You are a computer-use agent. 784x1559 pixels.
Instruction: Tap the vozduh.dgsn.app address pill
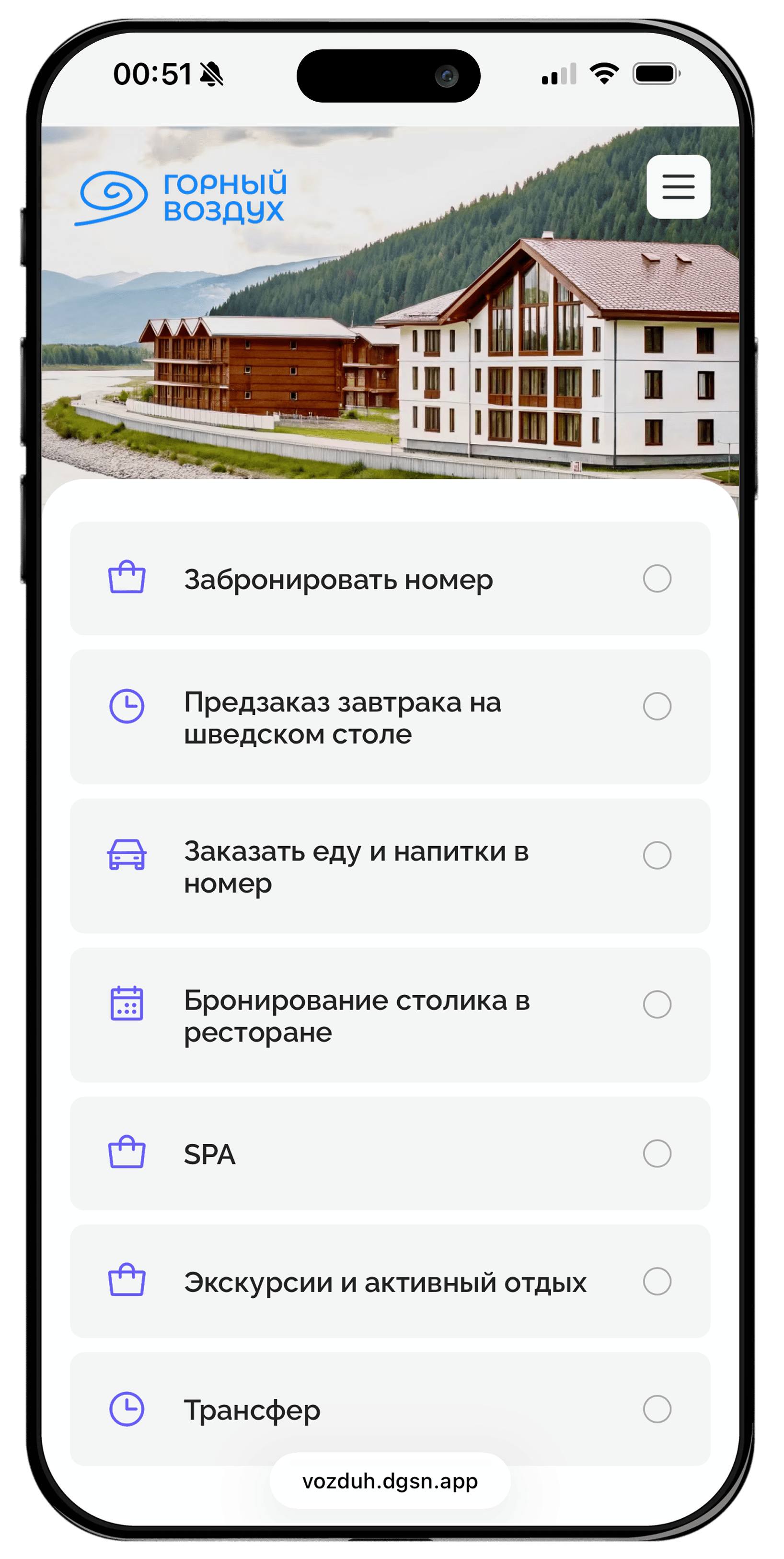(x=390, y=1481)
